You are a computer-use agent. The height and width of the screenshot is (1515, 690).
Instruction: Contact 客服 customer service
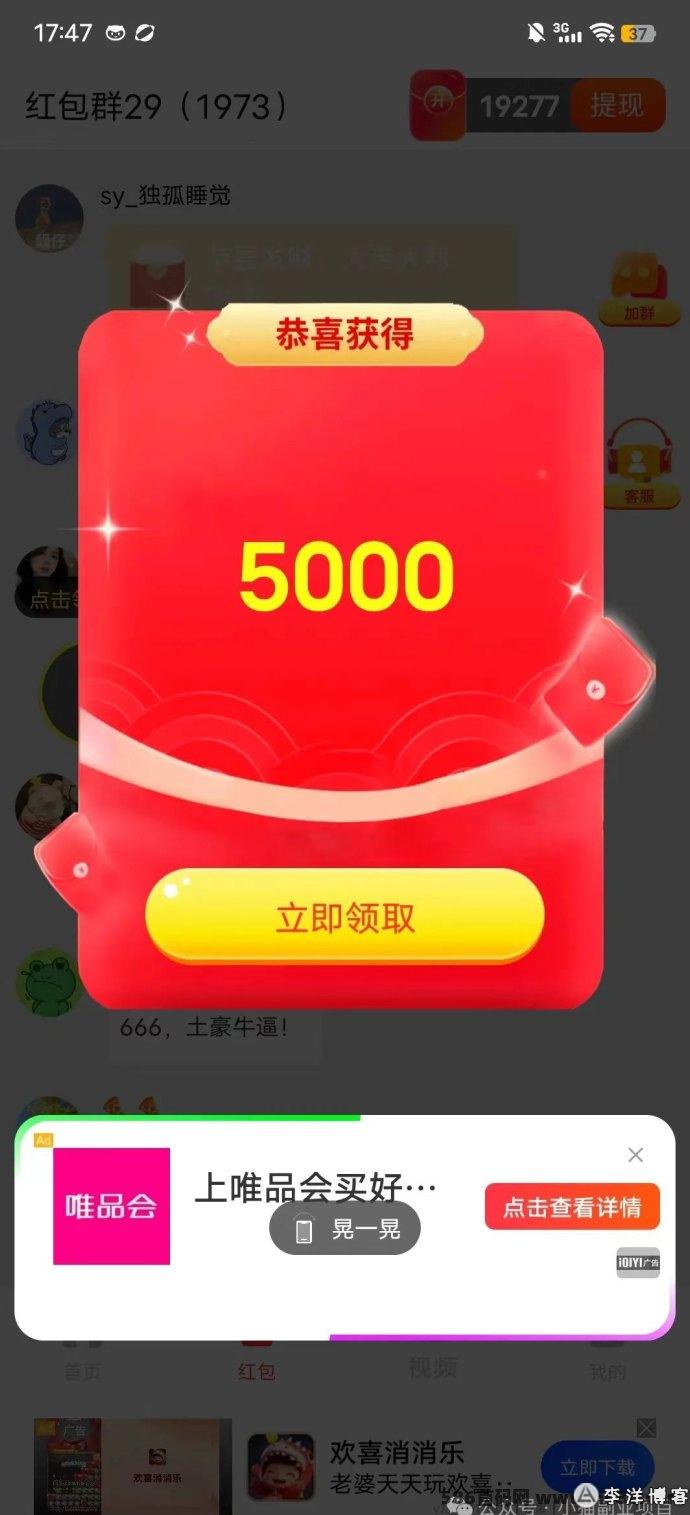[639, 460]
